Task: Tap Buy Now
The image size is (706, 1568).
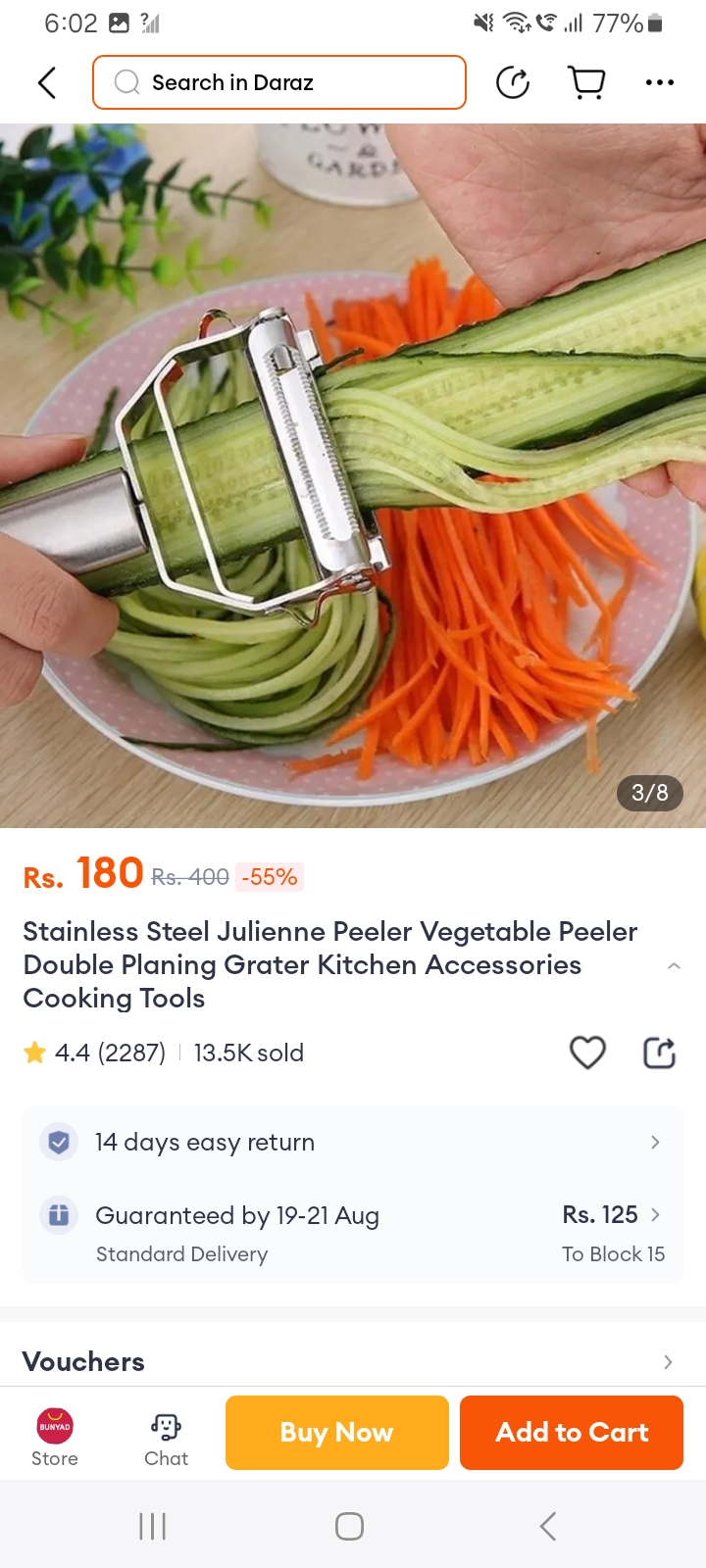Action: [337, 1433]
